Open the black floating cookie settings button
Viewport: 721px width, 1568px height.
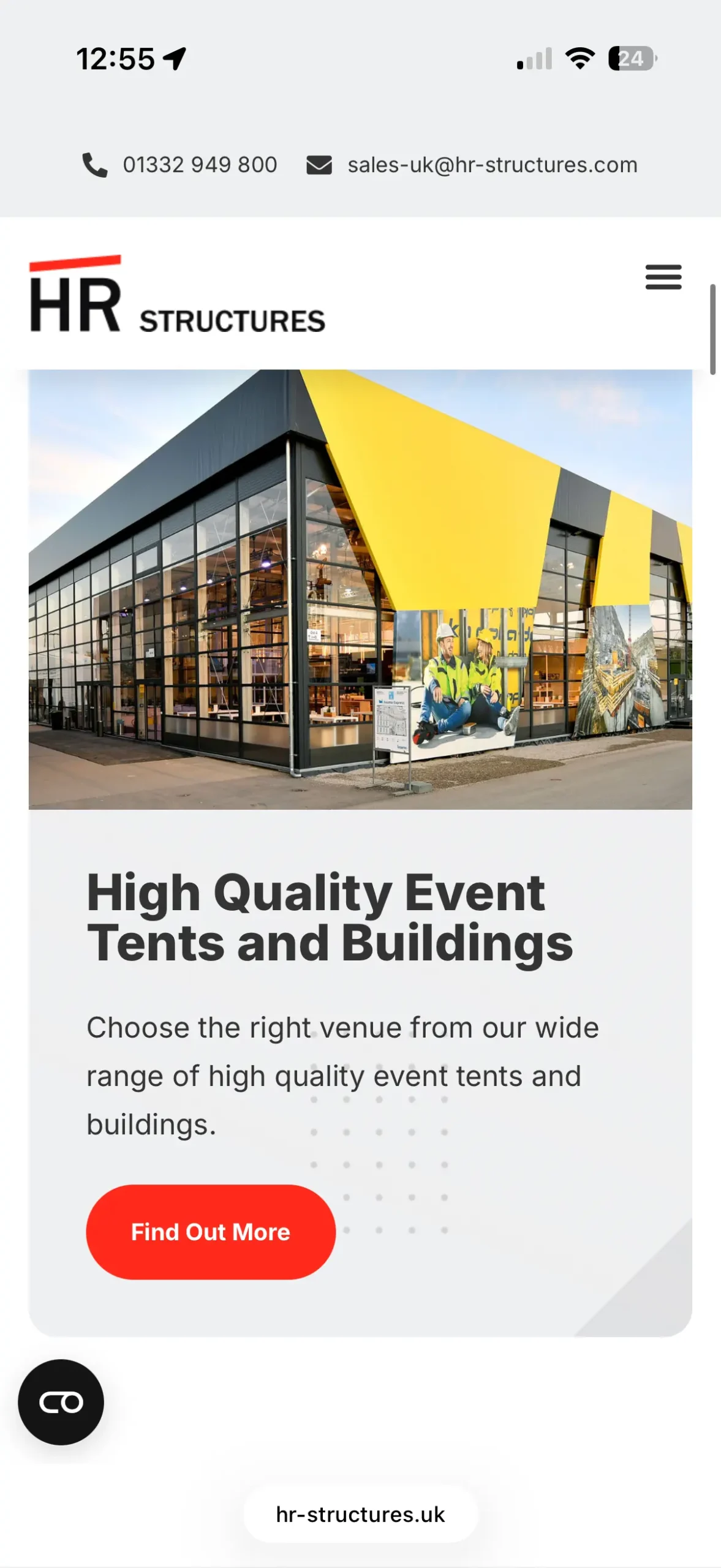(x=61, y=1402)
